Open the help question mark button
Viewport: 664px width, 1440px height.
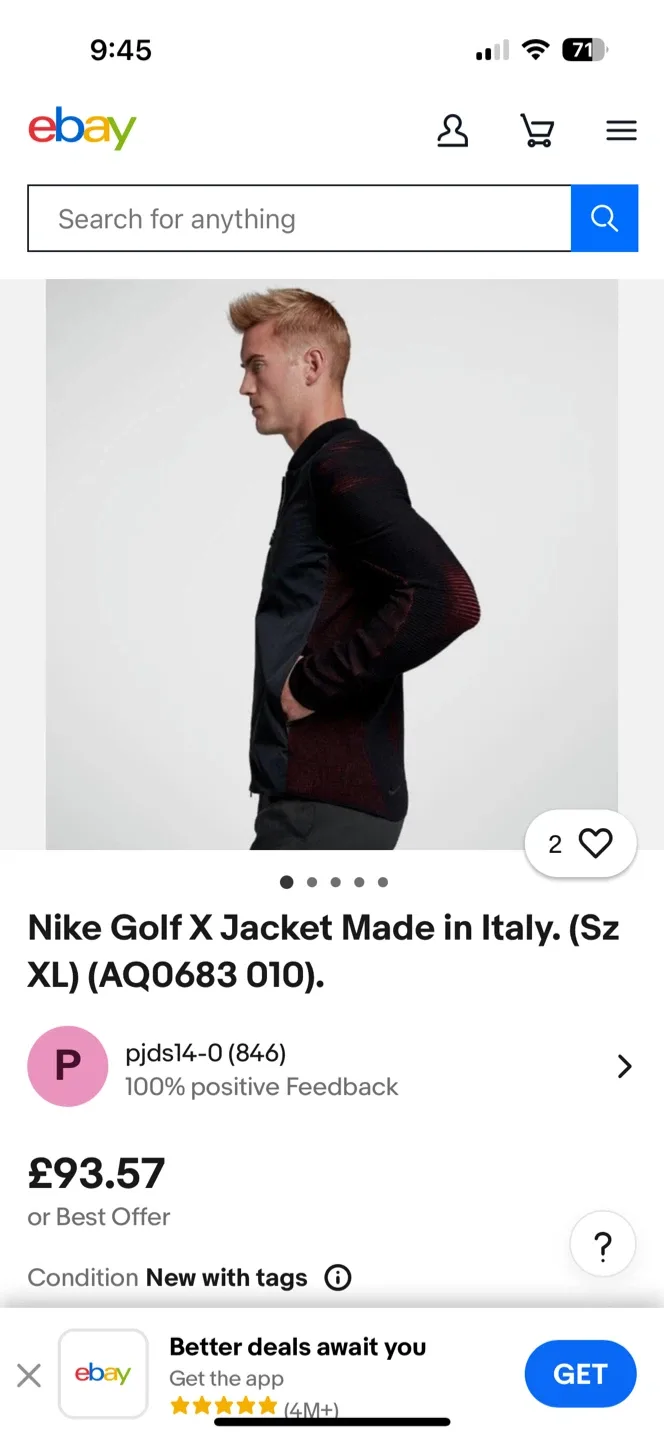coord(602,1246)
